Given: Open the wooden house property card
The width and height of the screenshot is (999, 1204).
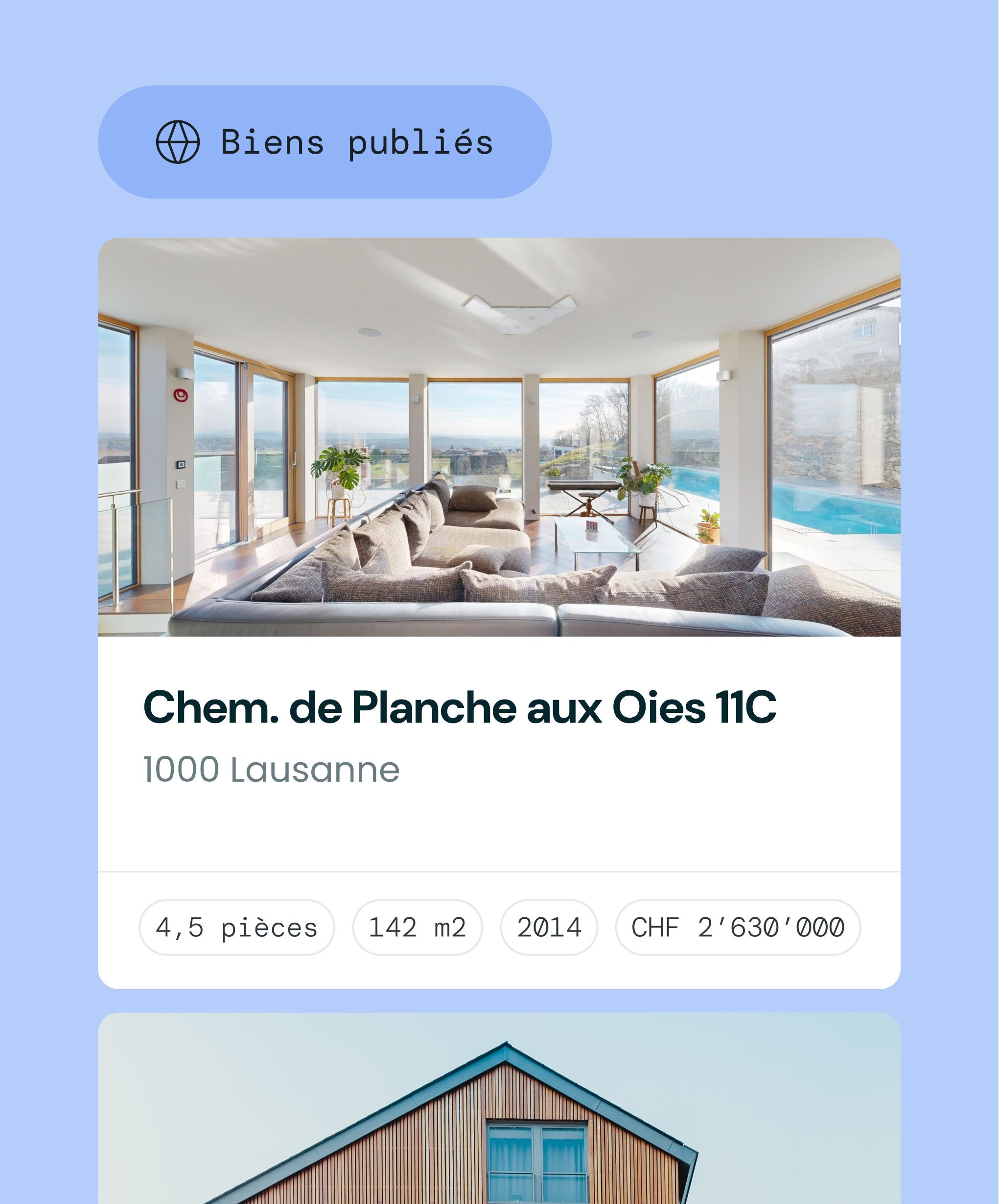Looking at the screenshot, I should coord(499,1108).
